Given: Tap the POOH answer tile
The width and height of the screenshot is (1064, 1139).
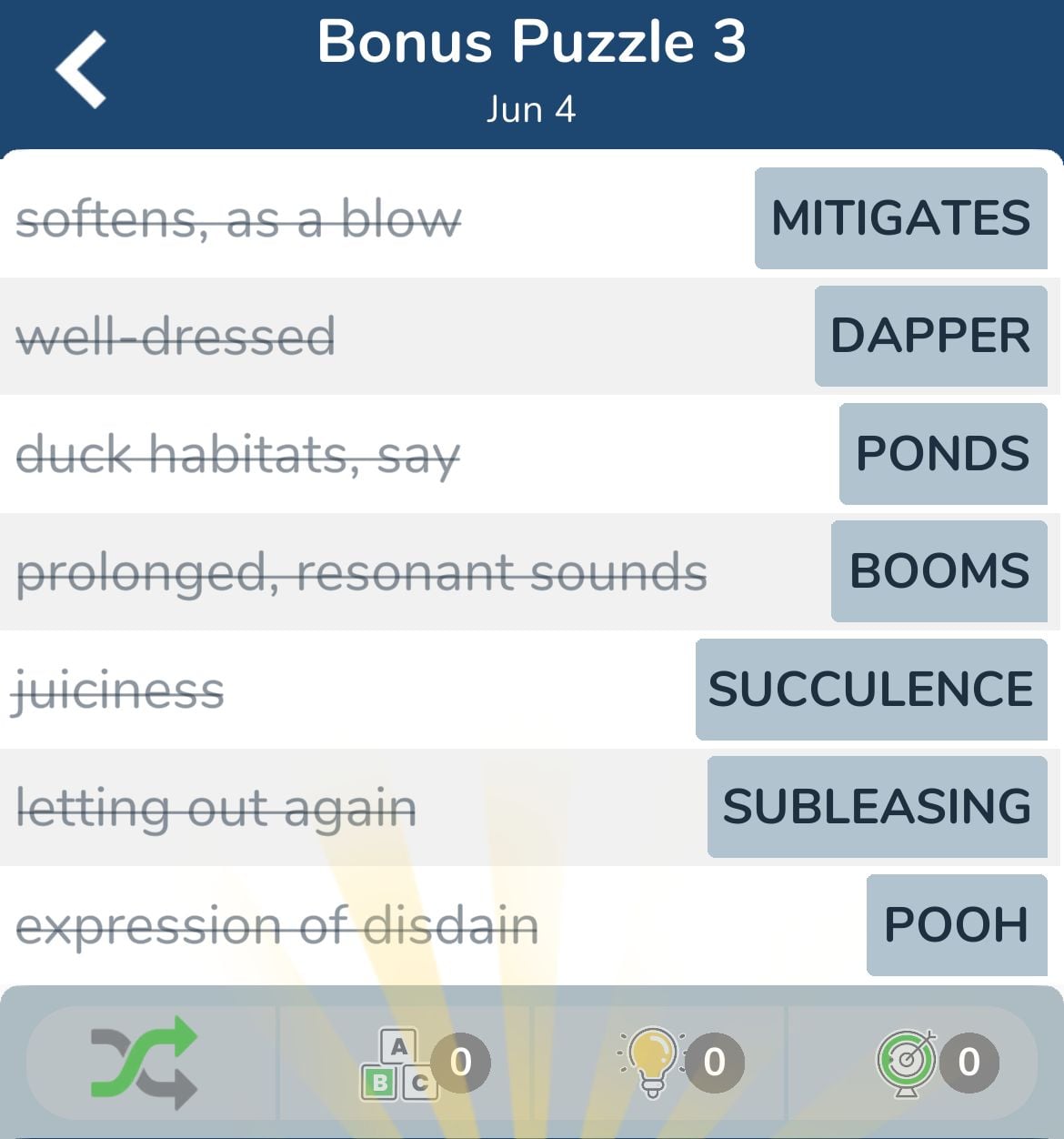Looking at the screenshot, I should point(956,925).
